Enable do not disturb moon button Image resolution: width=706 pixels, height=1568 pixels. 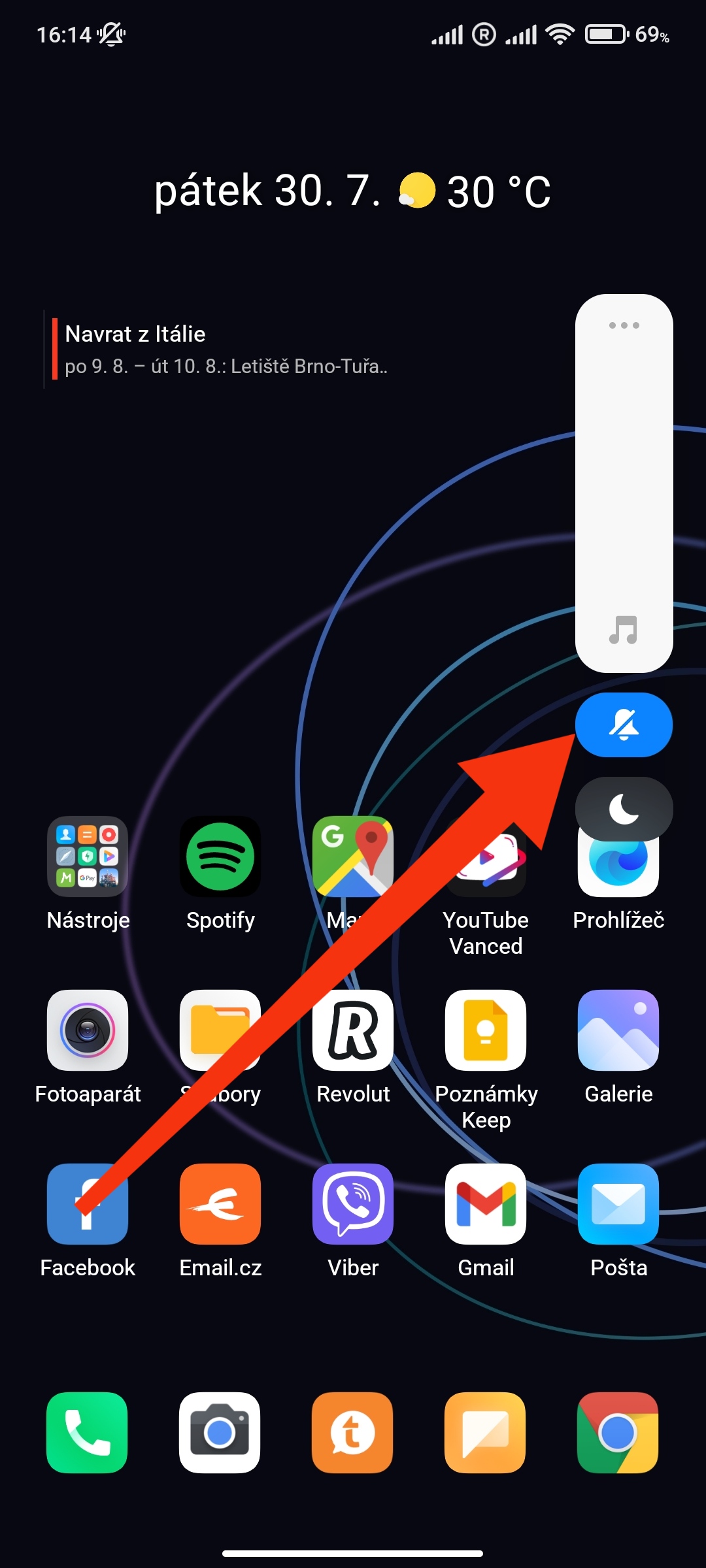pyautogui.click(x=624, y=809)
